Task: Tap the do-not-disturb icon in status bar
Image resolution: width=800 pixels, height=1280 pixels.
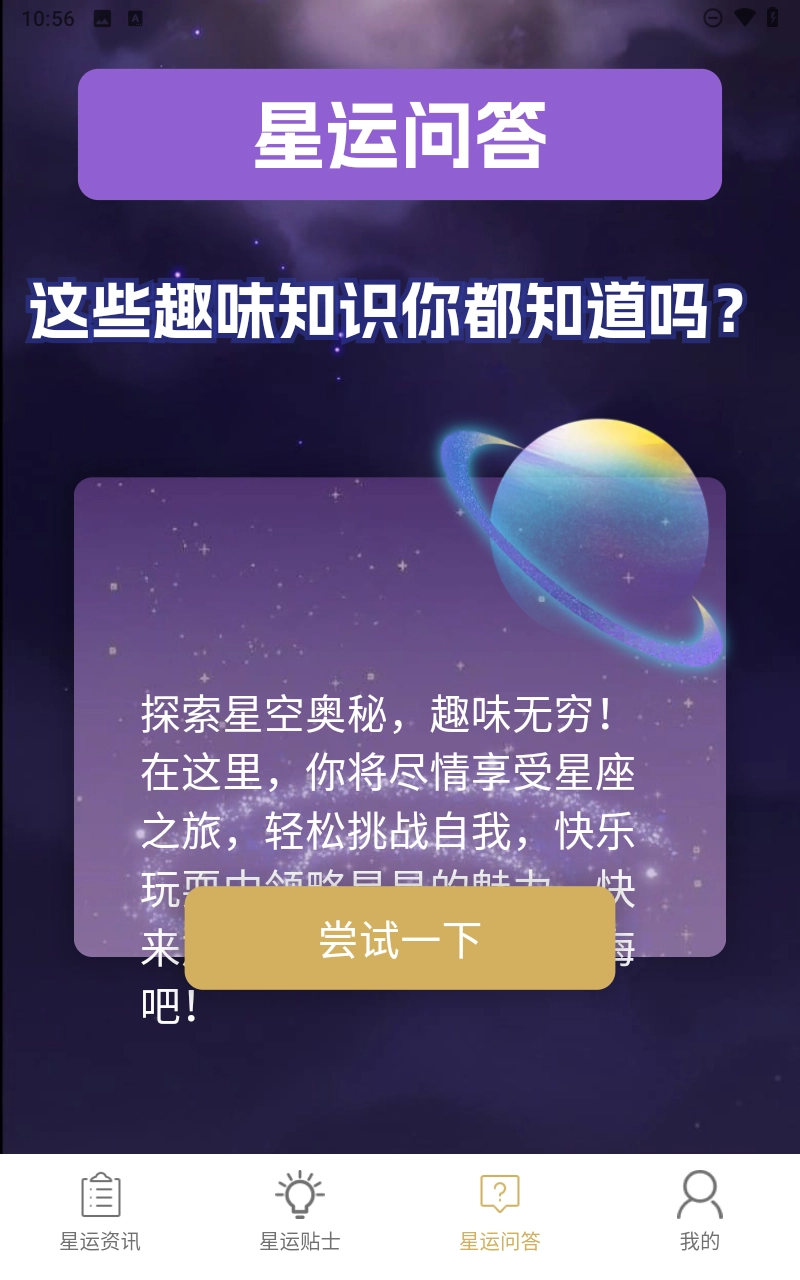Action: 713,17
